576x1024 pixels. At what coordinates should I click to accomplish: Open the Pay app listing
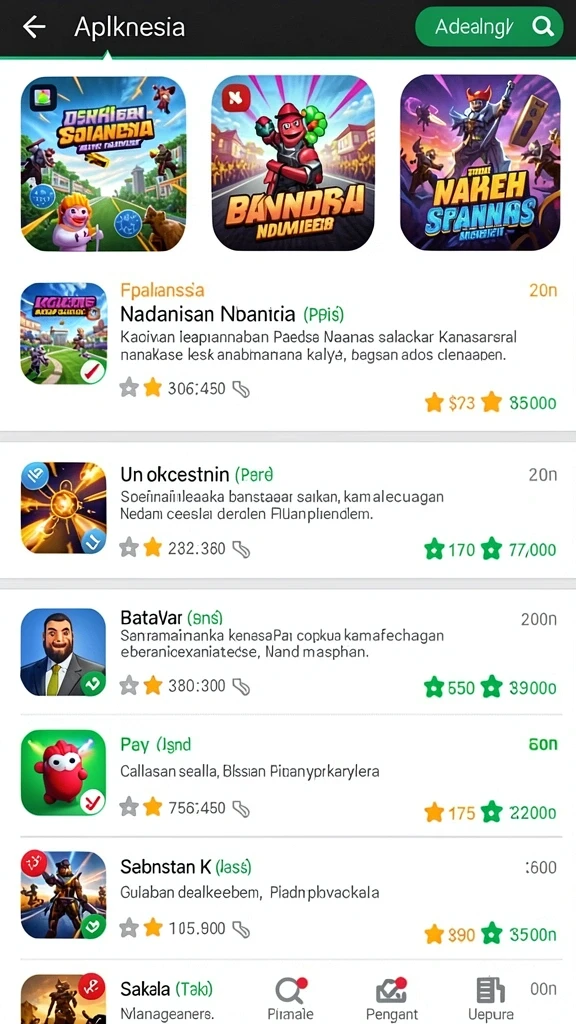click(288, 775)
